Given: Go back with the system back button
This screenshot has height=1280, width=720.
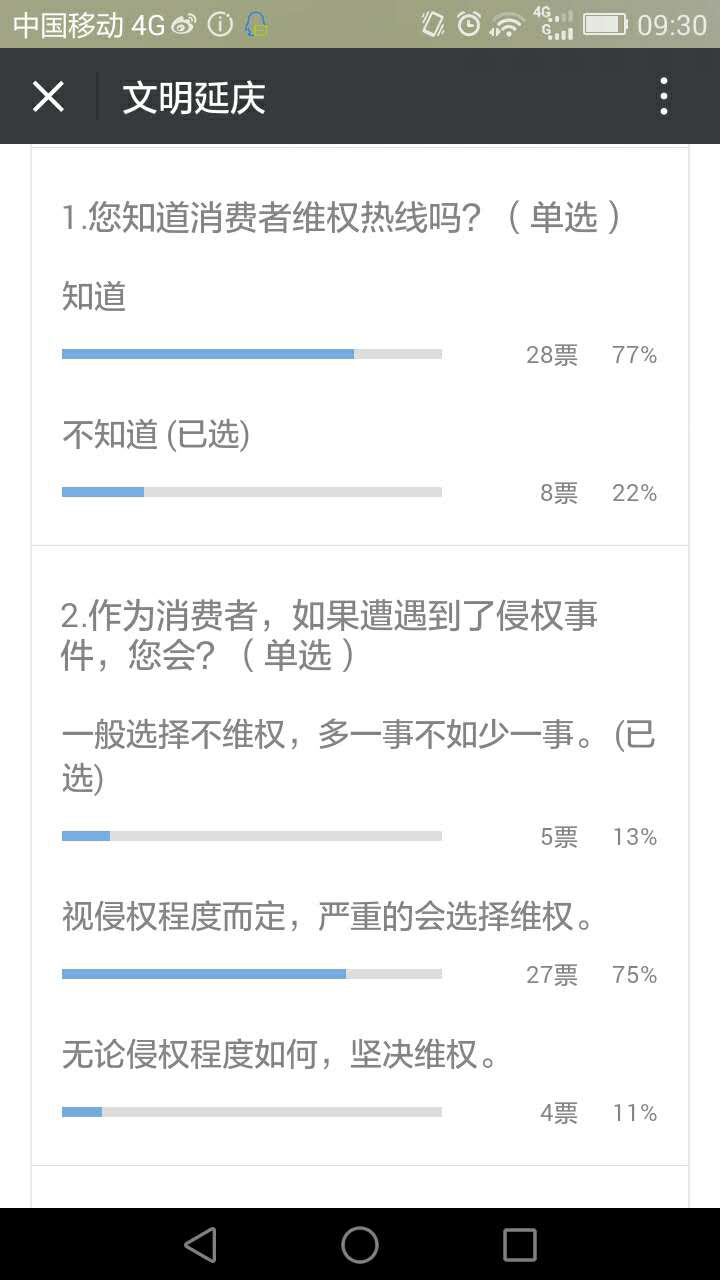Looking at the screenshot, I should coord(200,1245).
